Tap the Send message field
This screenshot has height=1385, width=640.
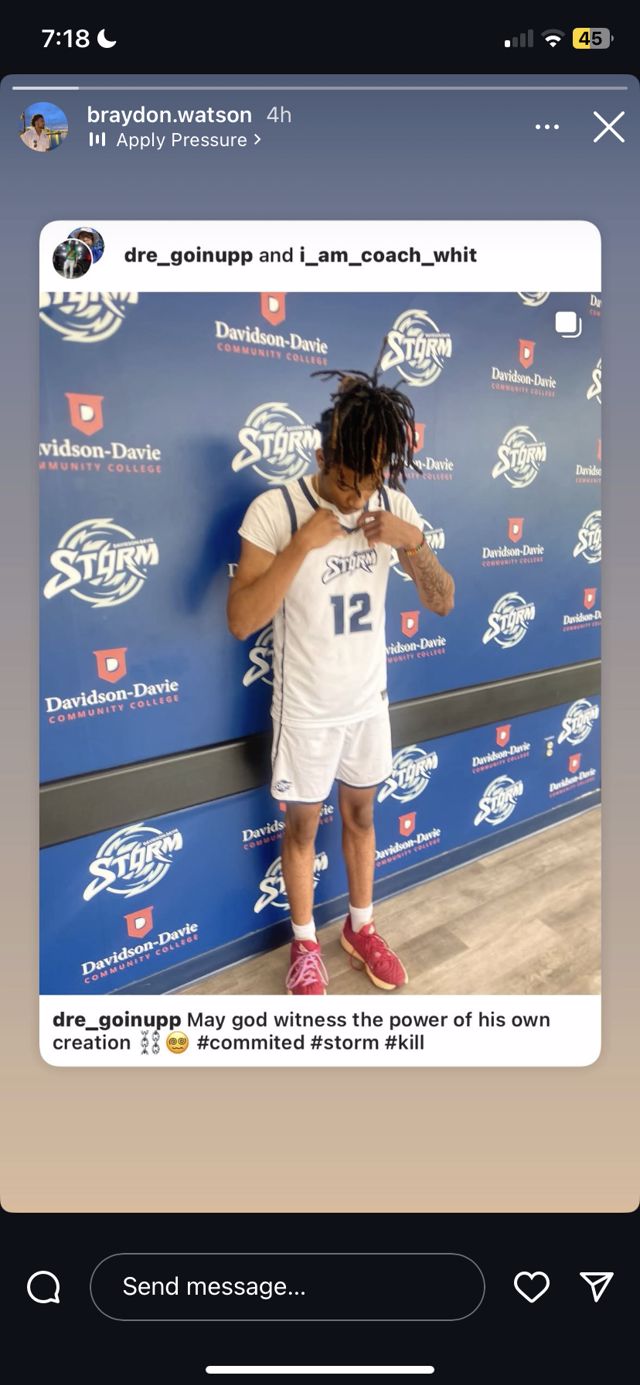point(287,1286)
